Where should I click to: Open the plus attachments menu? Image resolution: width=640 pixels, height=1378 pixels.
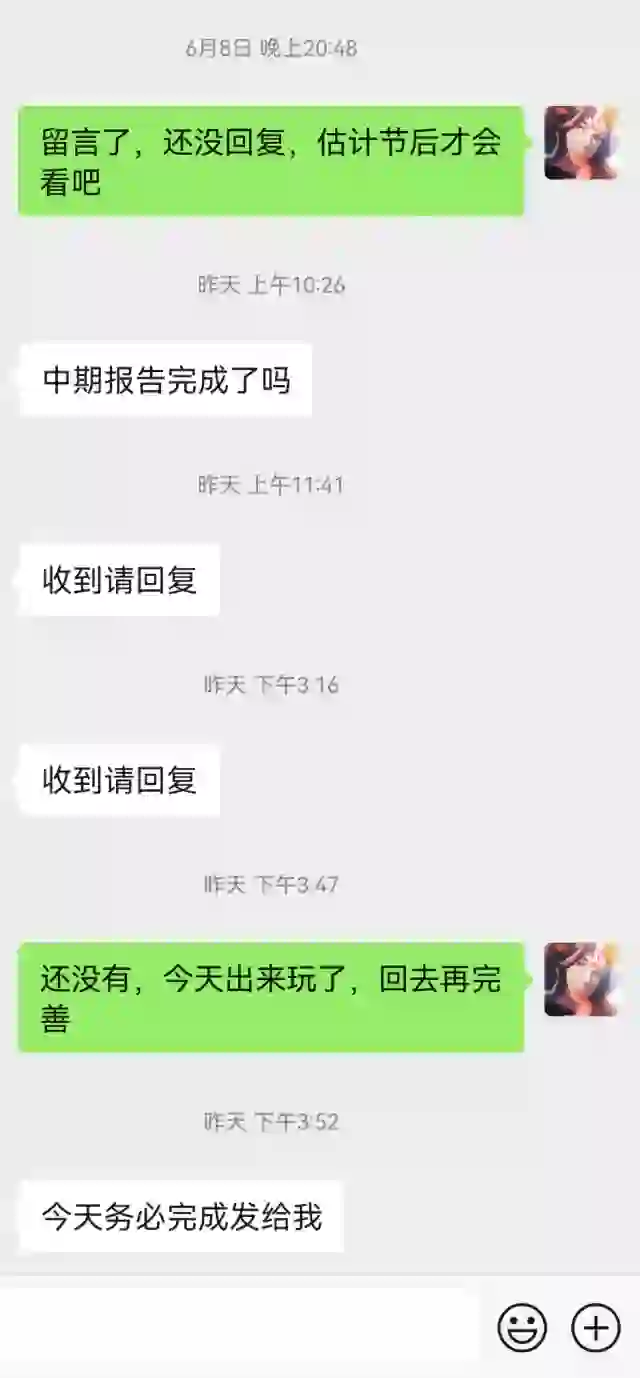click(x=596, y=1328)
